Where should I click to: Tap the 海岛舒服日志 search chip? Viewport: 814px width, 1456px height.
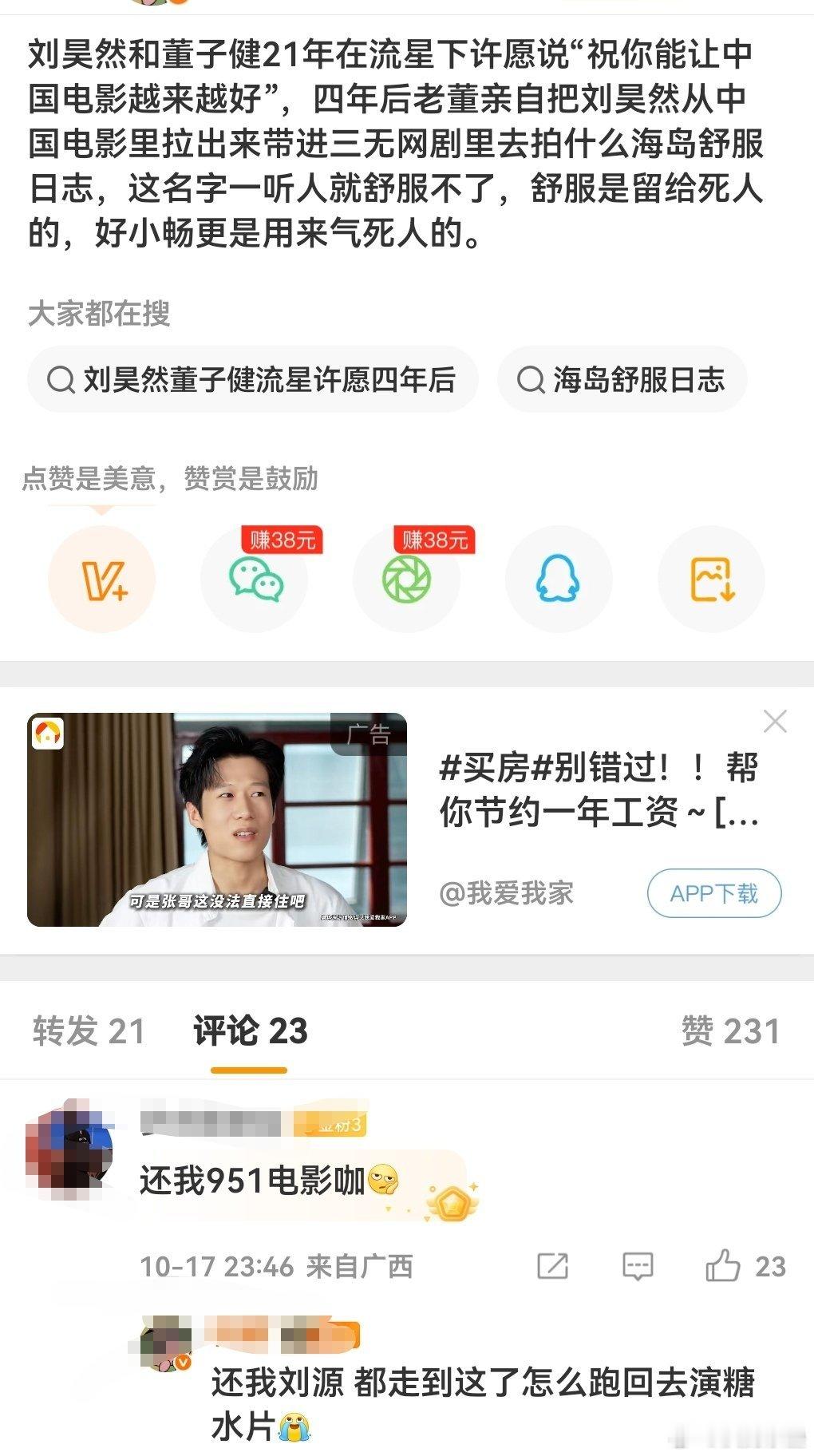pos(622,379)
